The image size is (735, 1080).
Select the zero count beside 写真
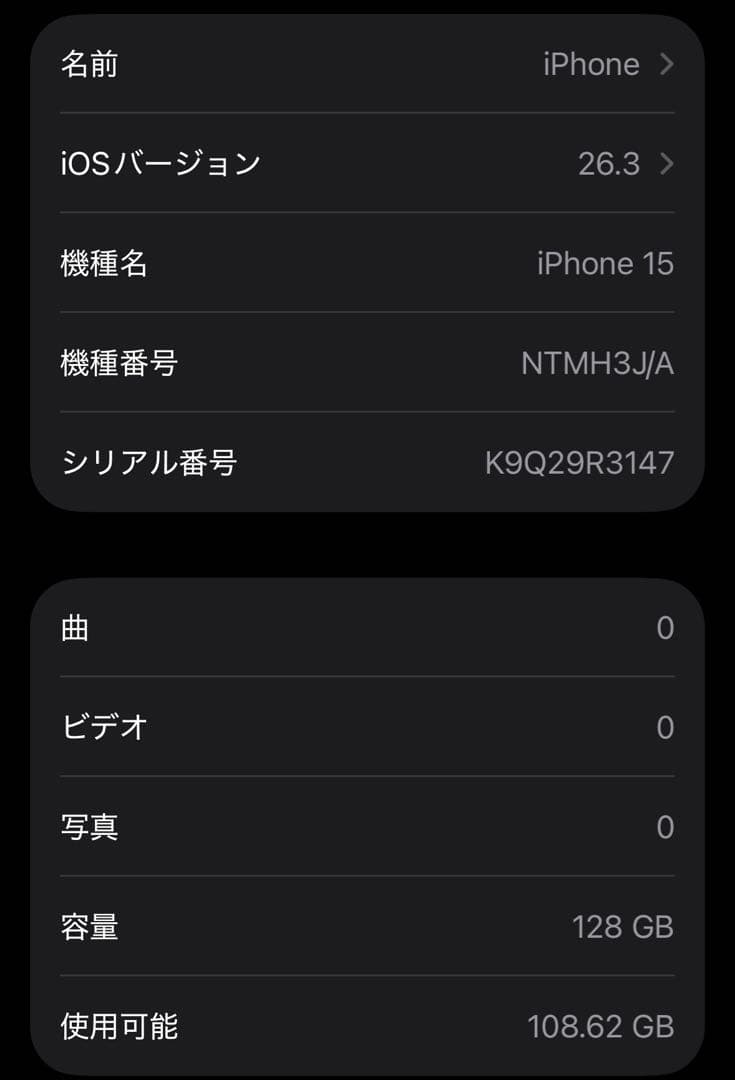(x=666, y=826)
